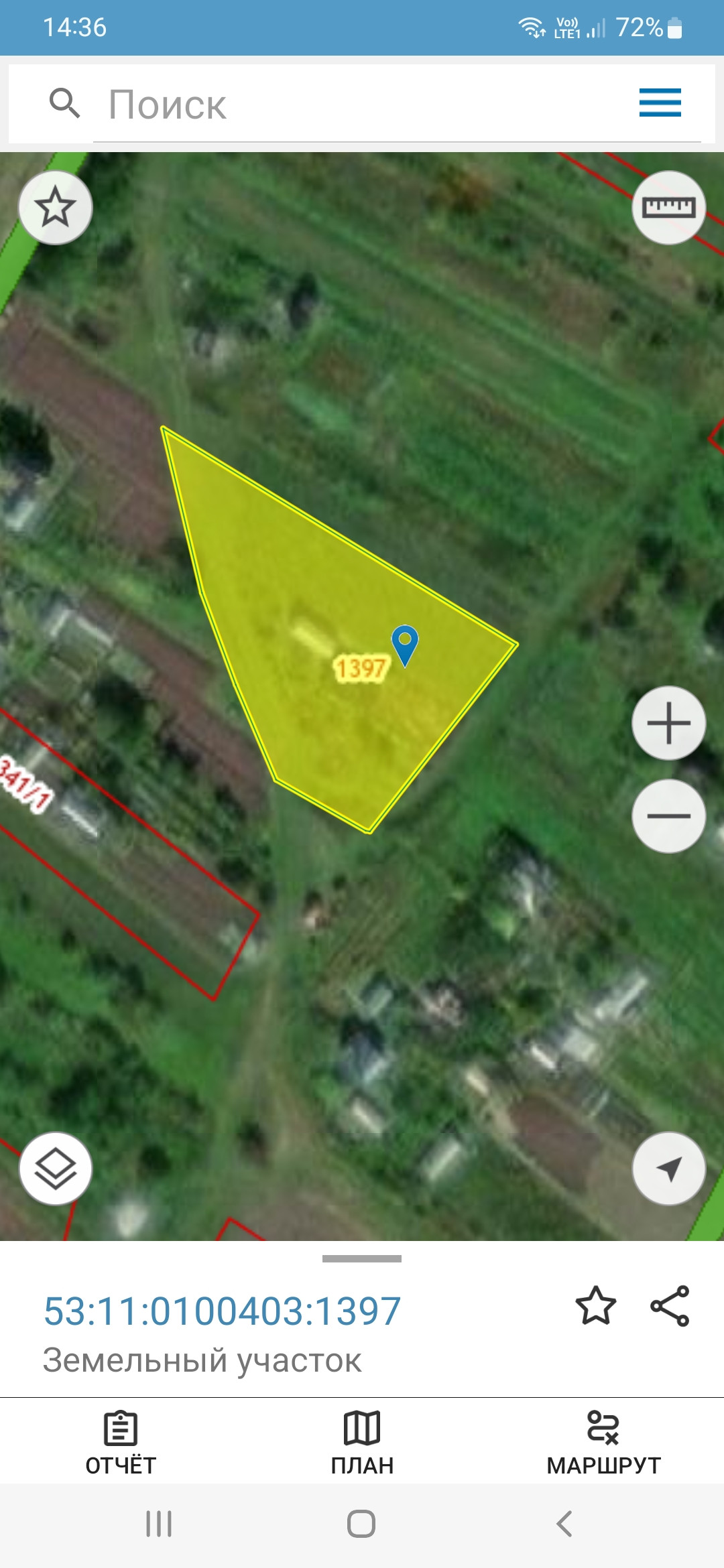Expand the parcel details sheet handle

point(362,1258)
